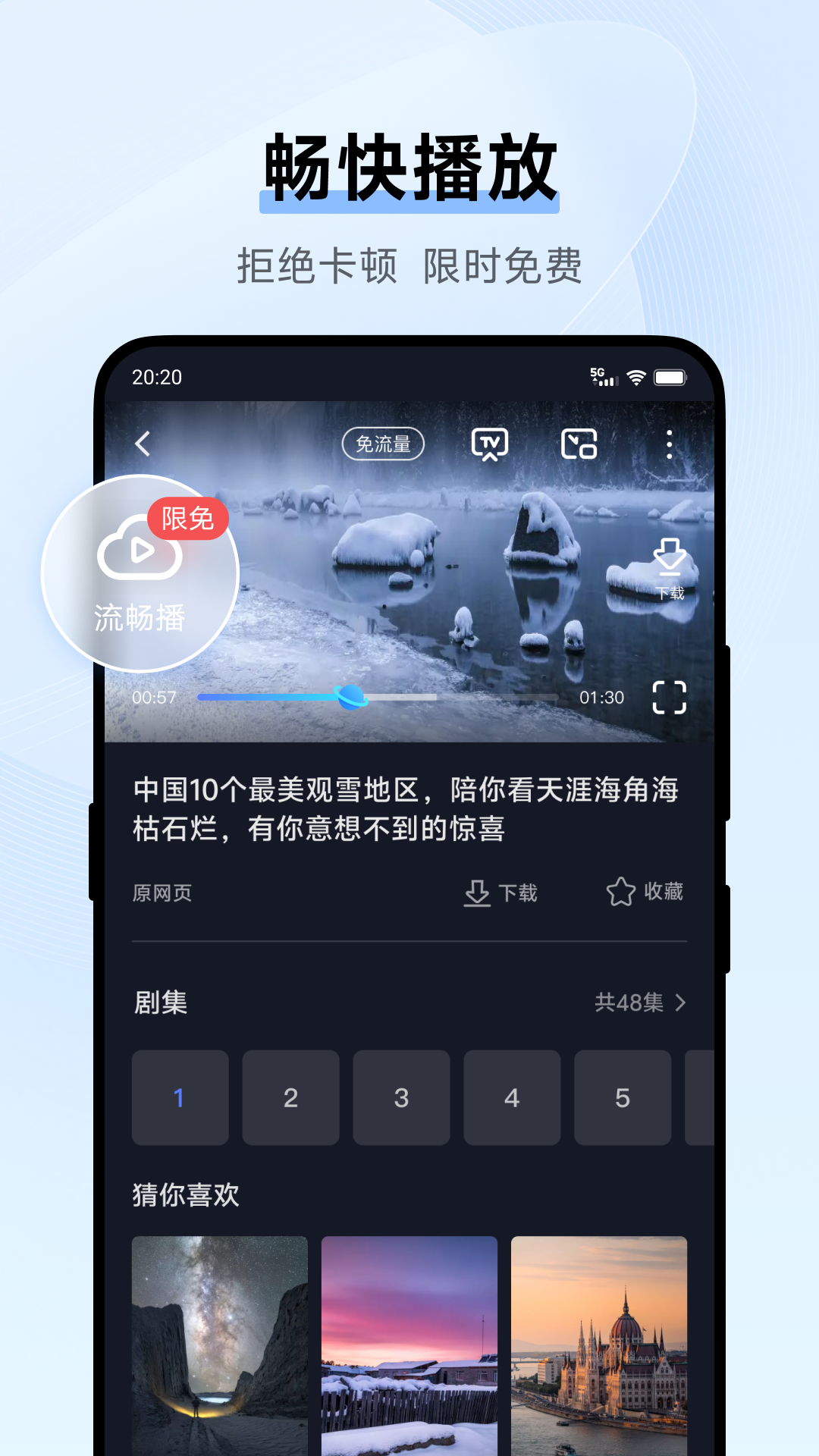Viewport: 819px width, 1456px height.
Task: Open the 剧集 episode list chevron
Action: coord(681,1003)
